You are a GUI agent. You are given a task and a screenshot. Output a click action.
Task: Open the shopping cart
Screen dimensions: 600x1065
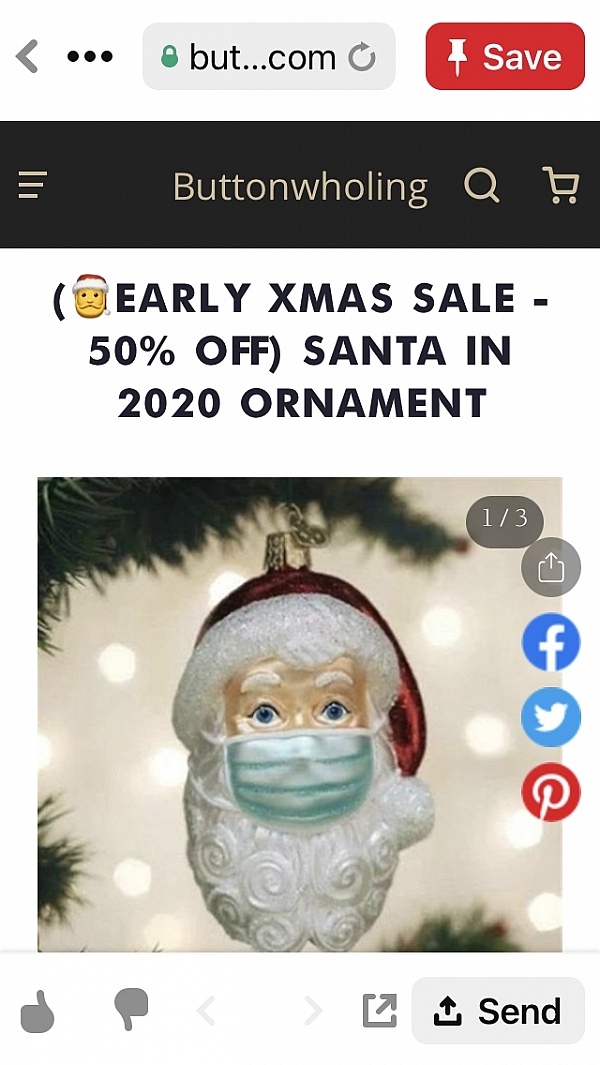pos(560,185)
